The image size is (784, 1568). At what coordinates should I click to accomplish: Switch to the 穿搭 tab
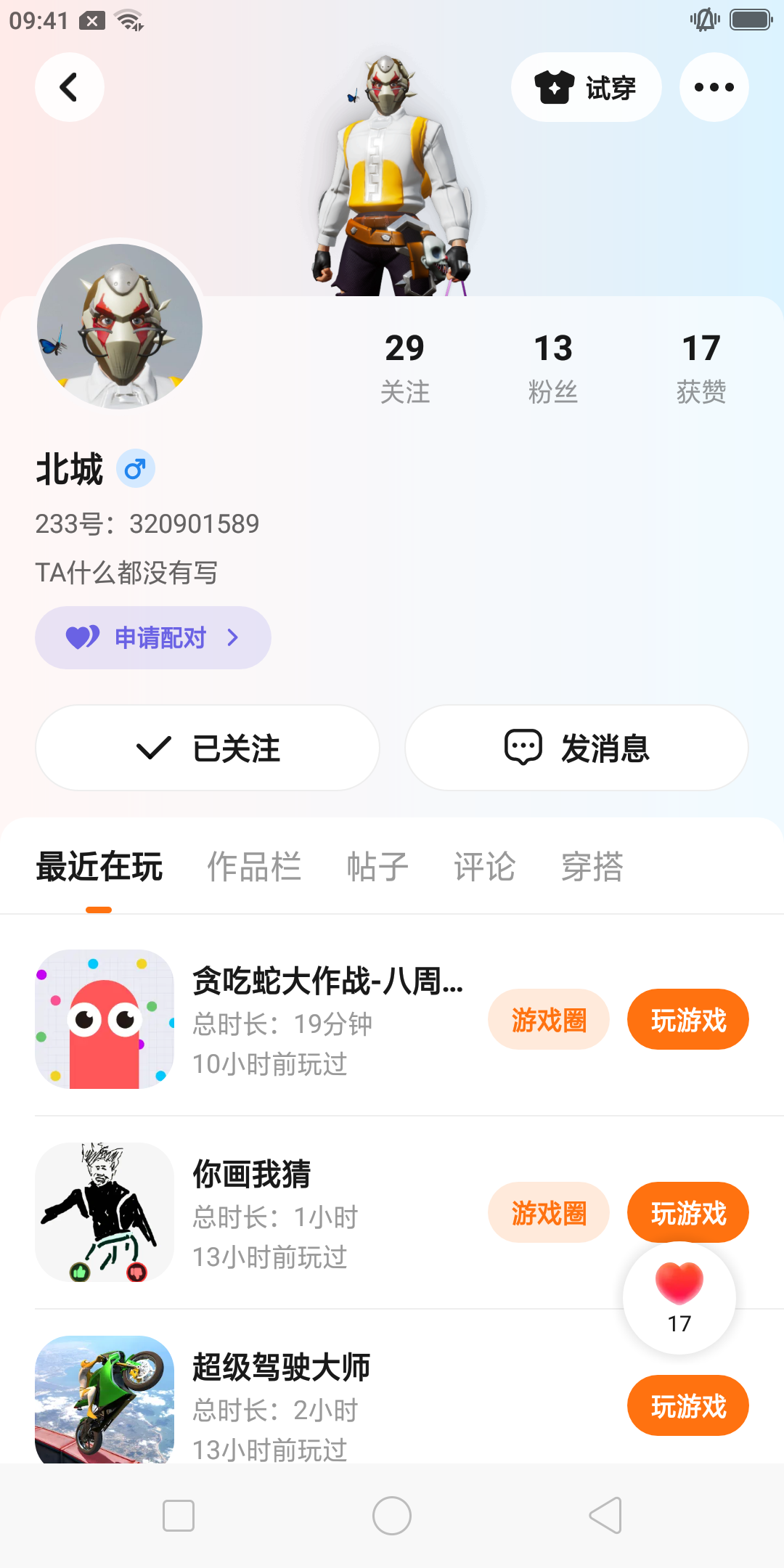[592, 867]
